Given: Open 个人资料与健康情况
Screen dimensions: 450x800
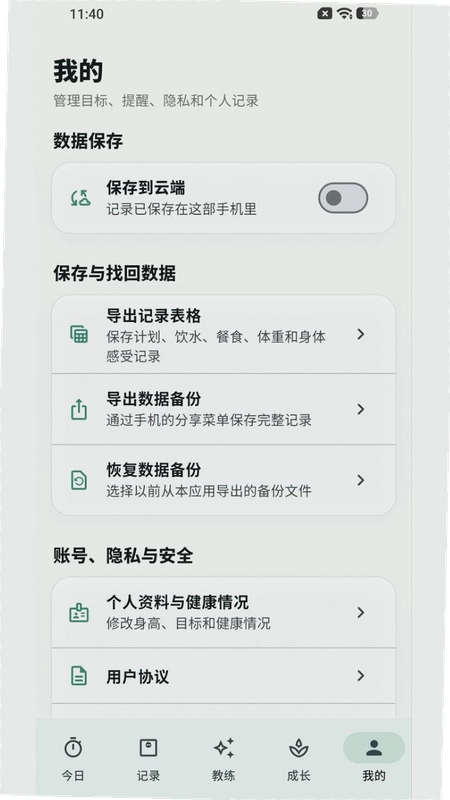Looking at the screenshot, I should pyautogui.click(x=223, y=613).
